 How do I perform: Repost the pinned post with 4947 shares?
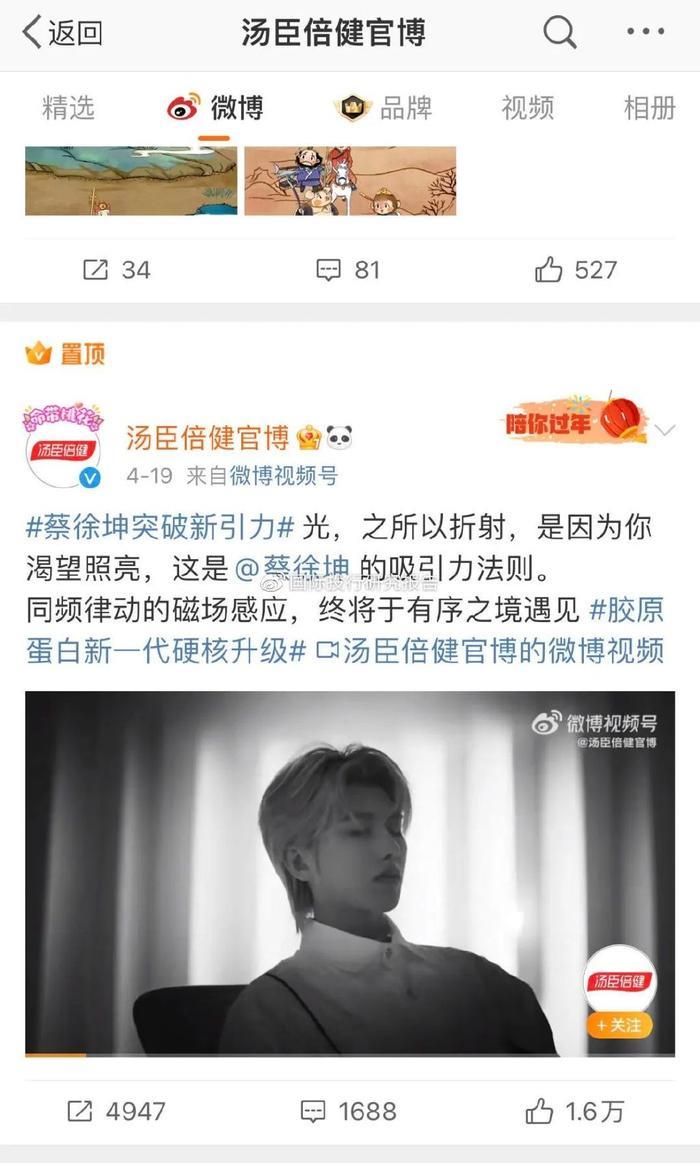coord(116,1111)
